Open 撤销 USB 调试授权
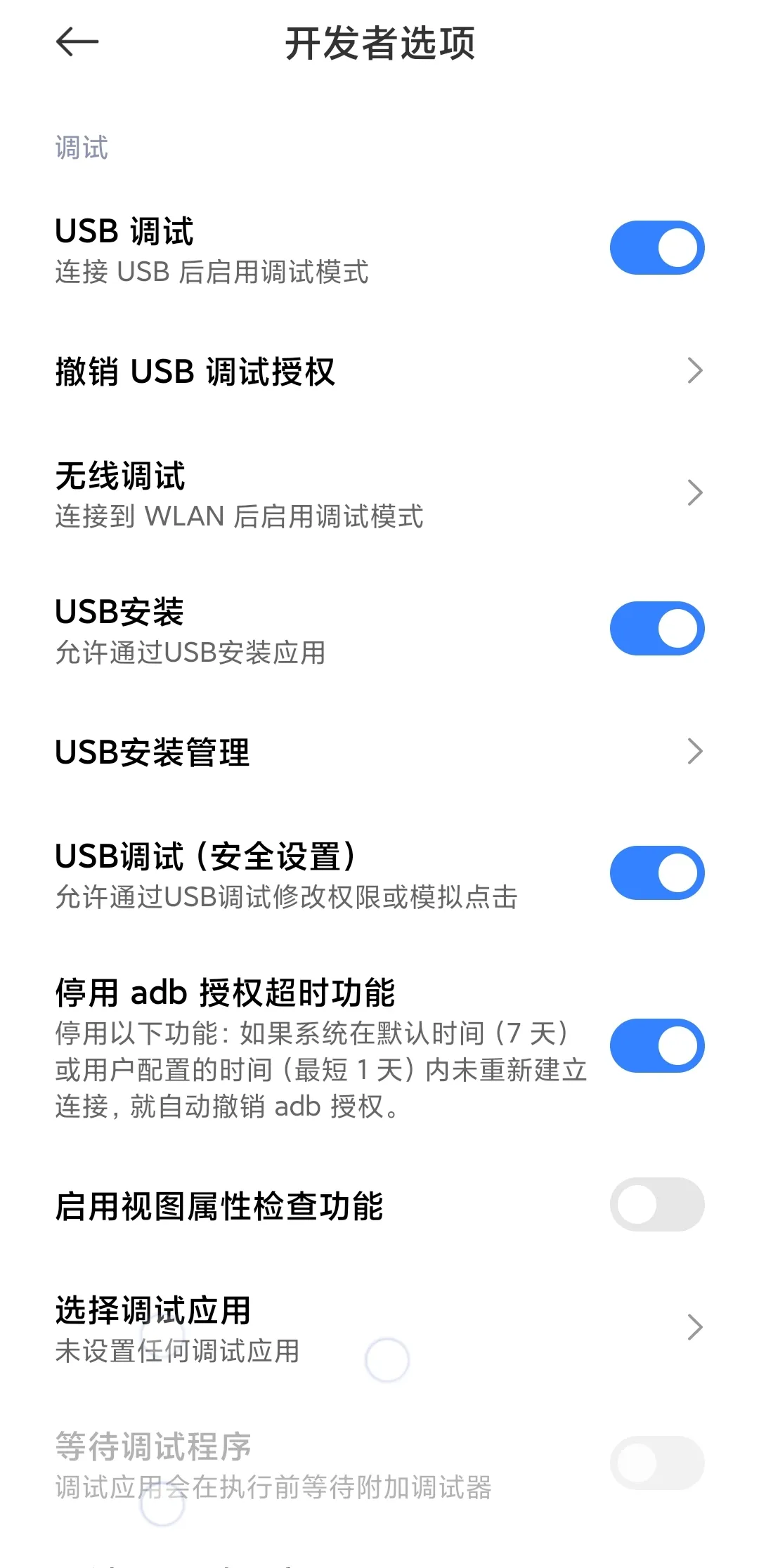The height and width of the screenshot is (1568, 759). tap(379, 371)
